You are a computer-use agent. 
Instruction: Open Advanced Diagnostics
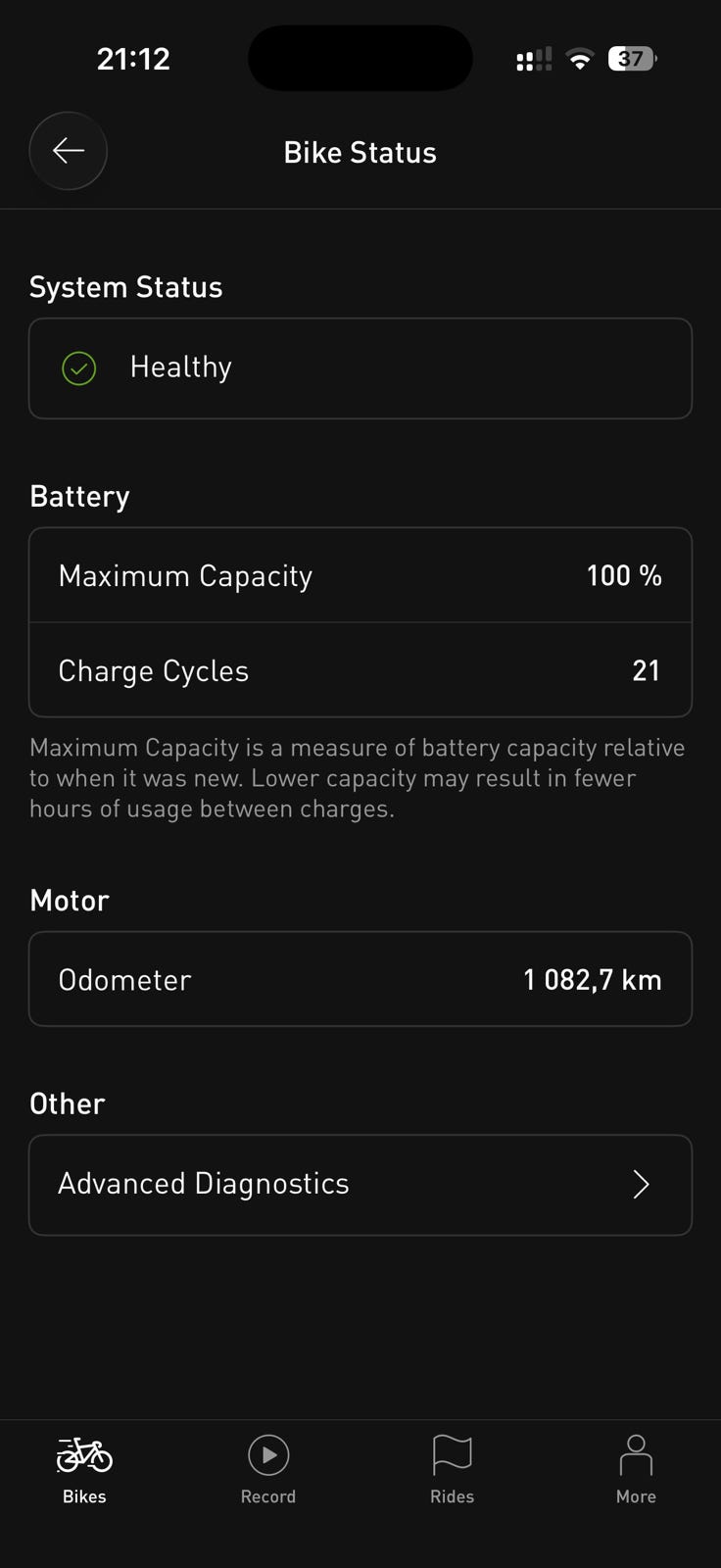[x=360, y=1185]
